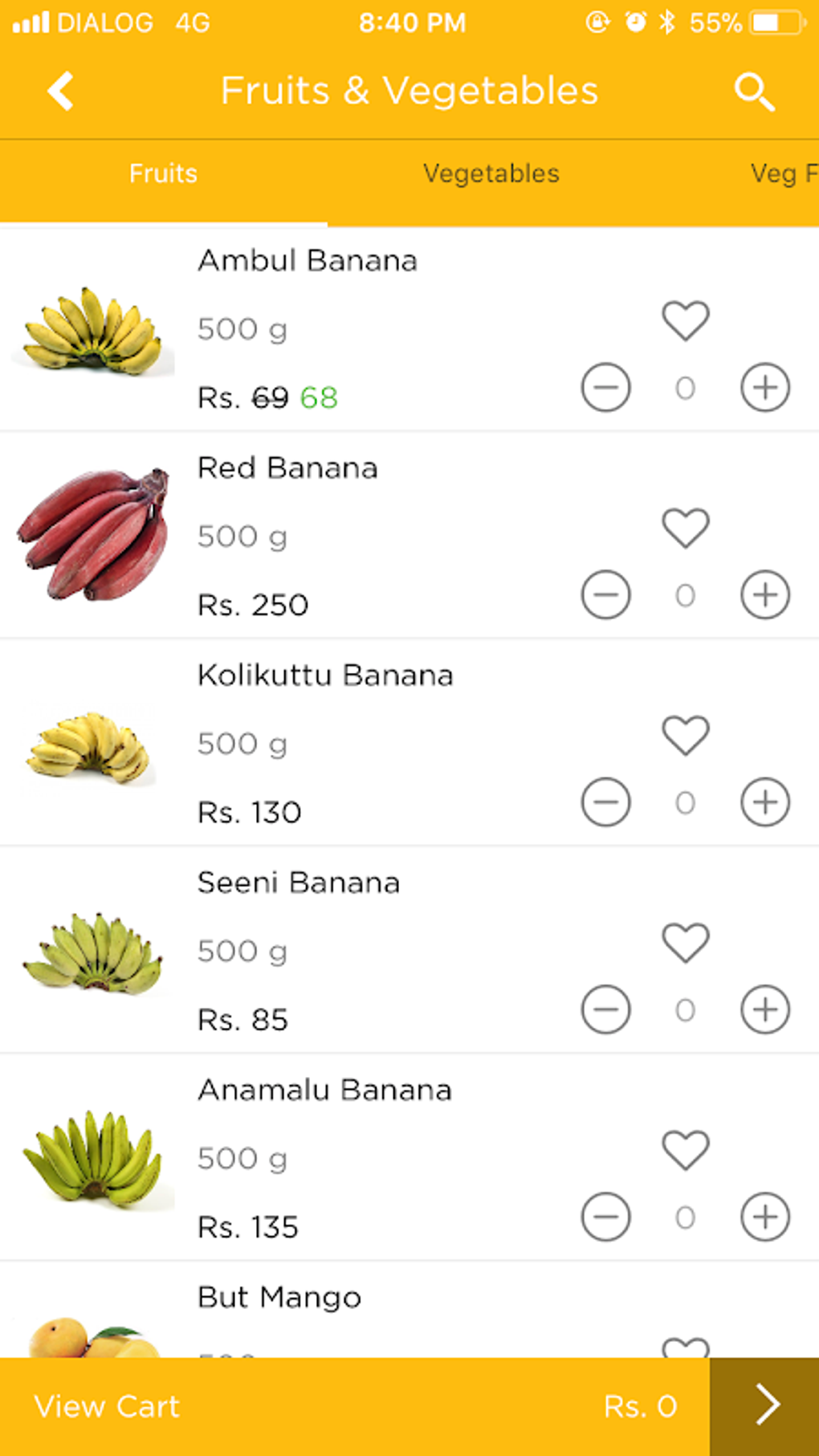Add one Red Banana pack
The image size is (819, 1456).
click(x=764, y=595)
